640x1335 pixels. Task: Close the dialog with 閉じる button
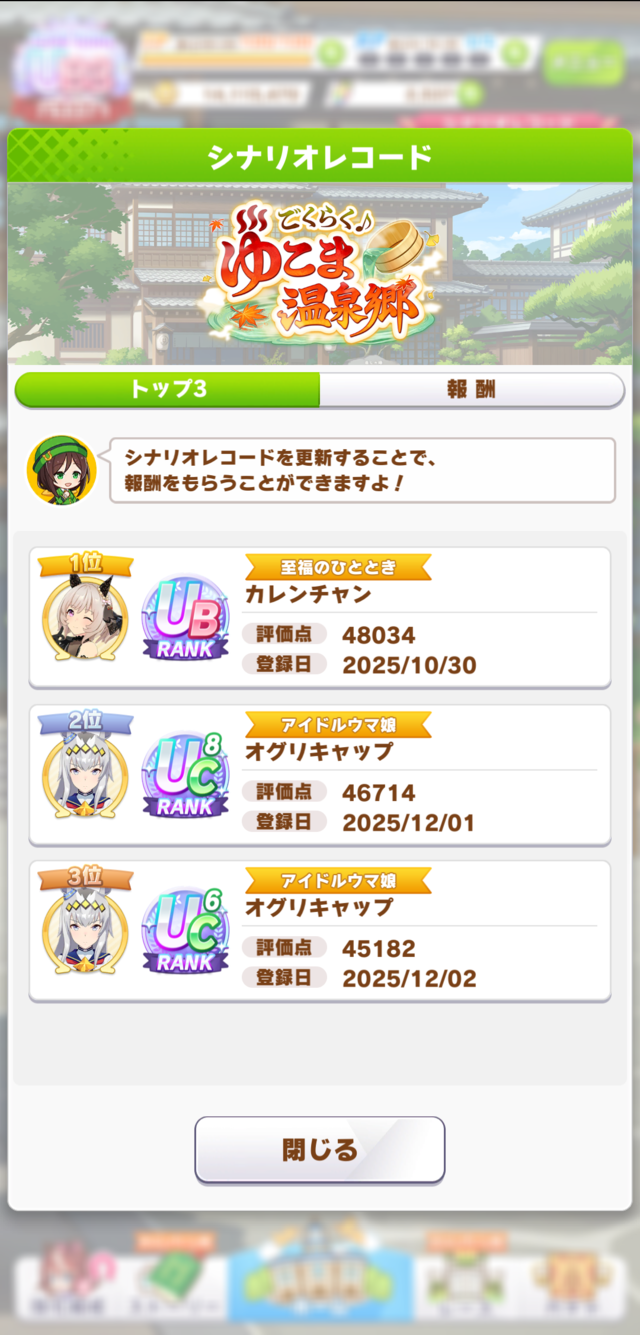[x=319, y=1149]
